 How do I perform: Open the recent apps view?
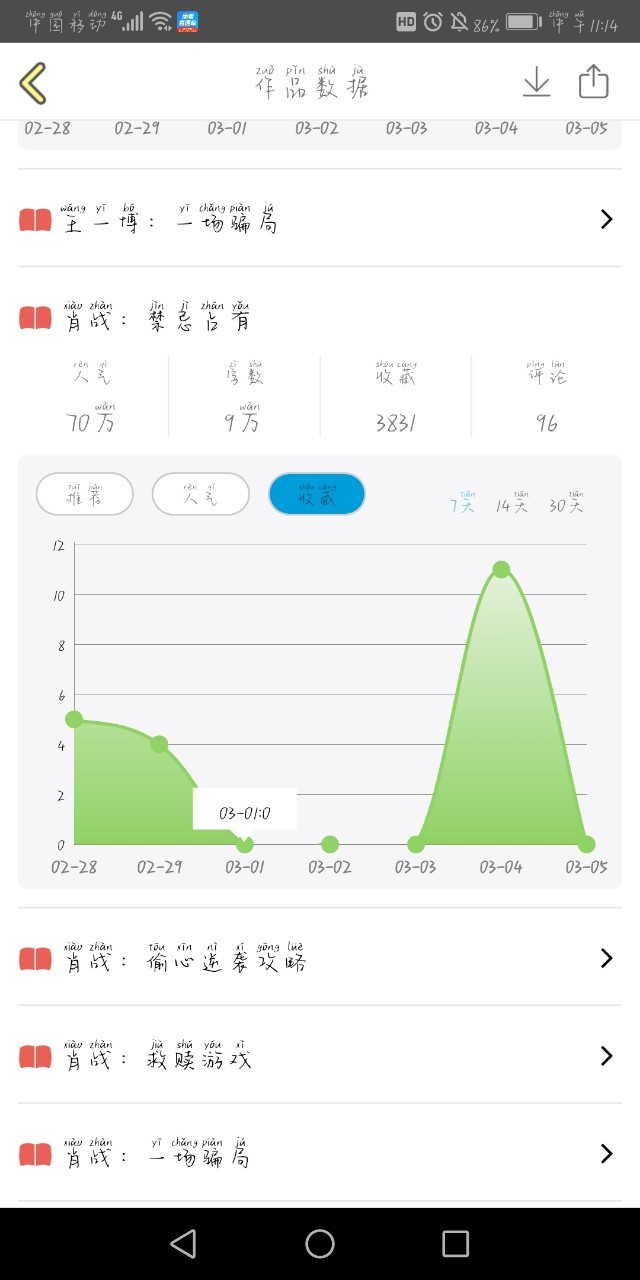click(455, 1243)
